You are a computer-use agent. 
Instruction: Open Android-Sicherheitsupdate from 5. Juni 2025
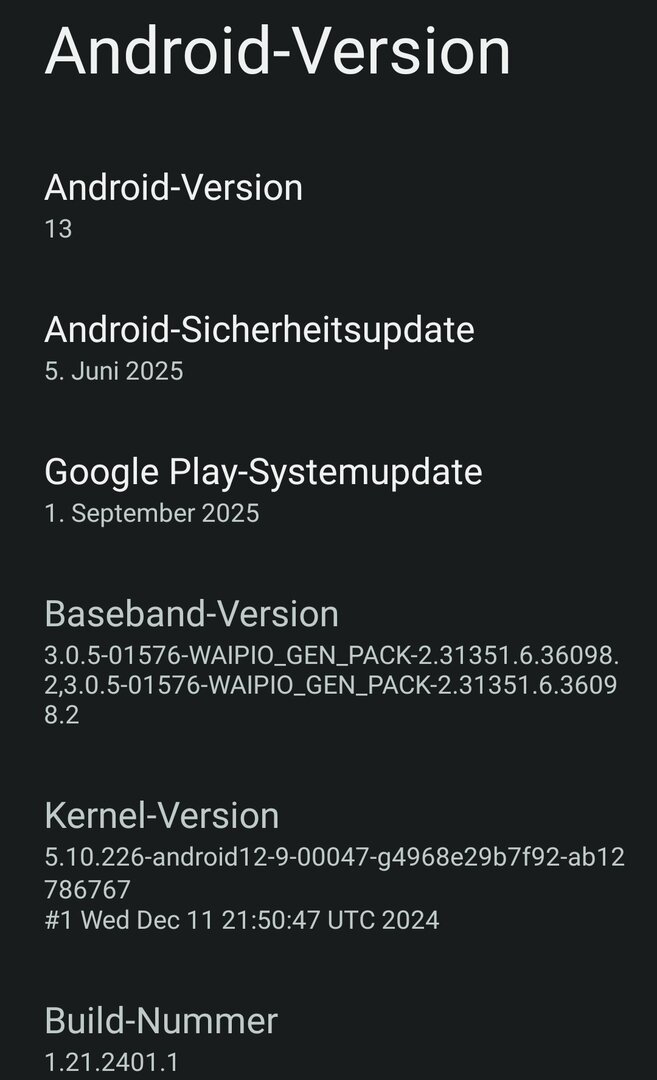259,348
